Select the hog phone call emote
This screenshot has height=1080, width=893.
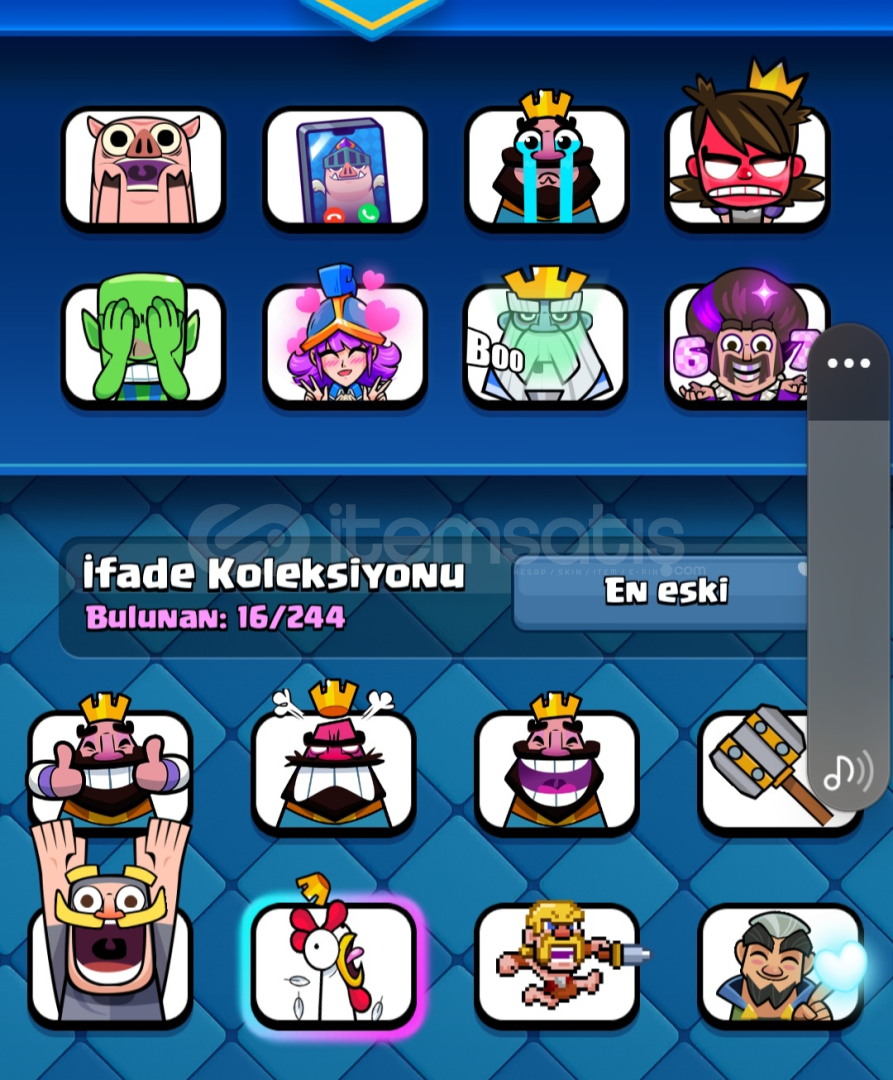point(345,167)
